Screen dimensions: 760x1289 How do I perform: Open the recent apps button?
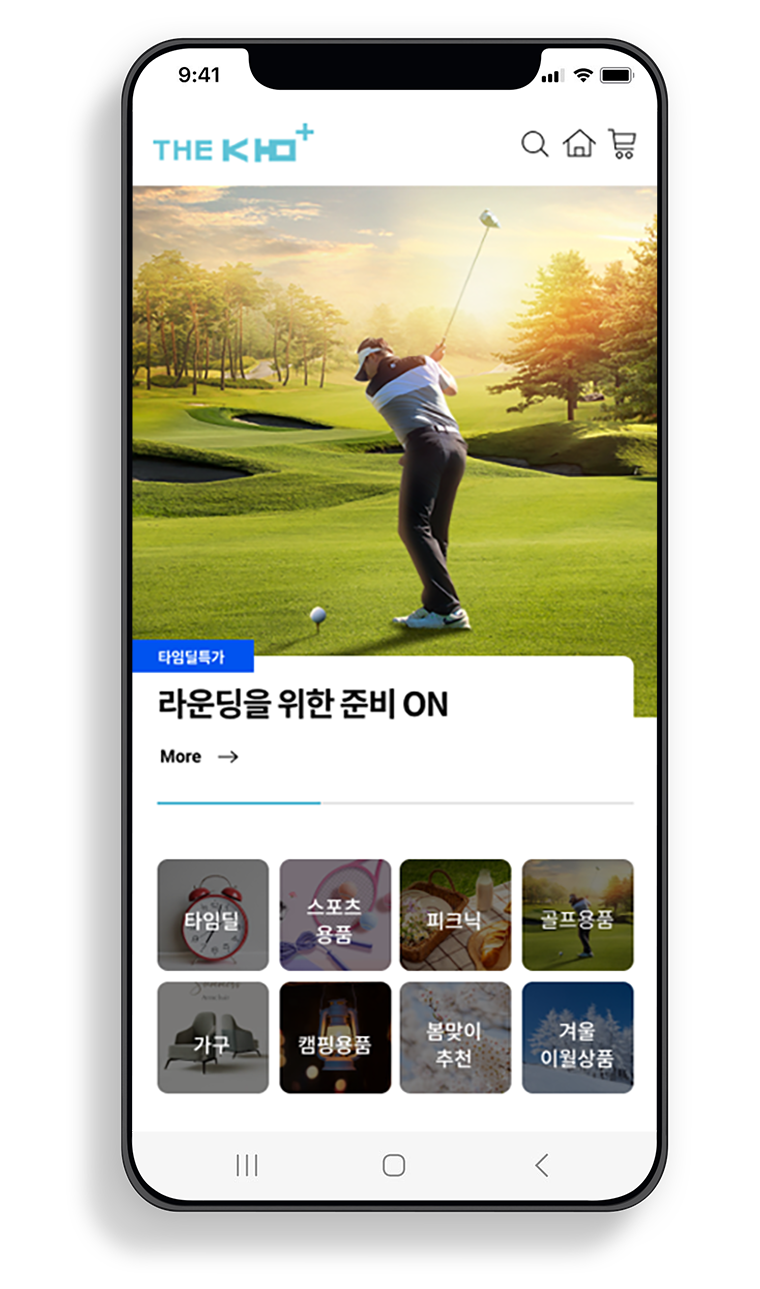(246, 1165)
